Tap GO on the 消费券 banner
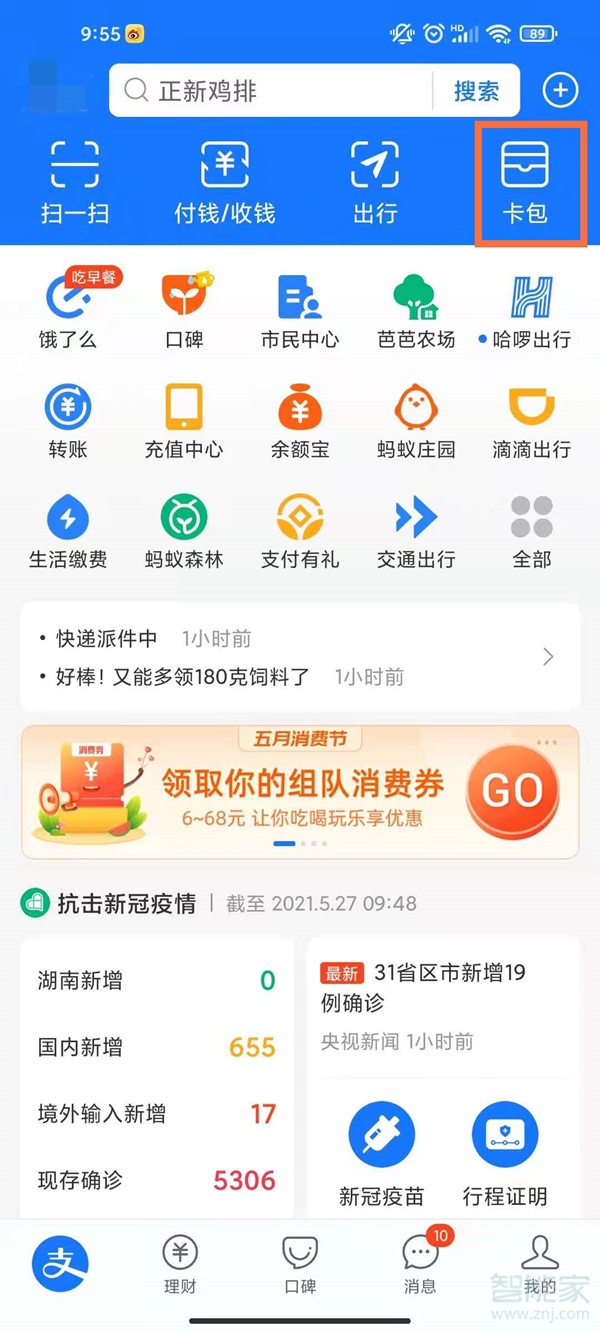The image size is (600, 1333). [x=512, y=791]
